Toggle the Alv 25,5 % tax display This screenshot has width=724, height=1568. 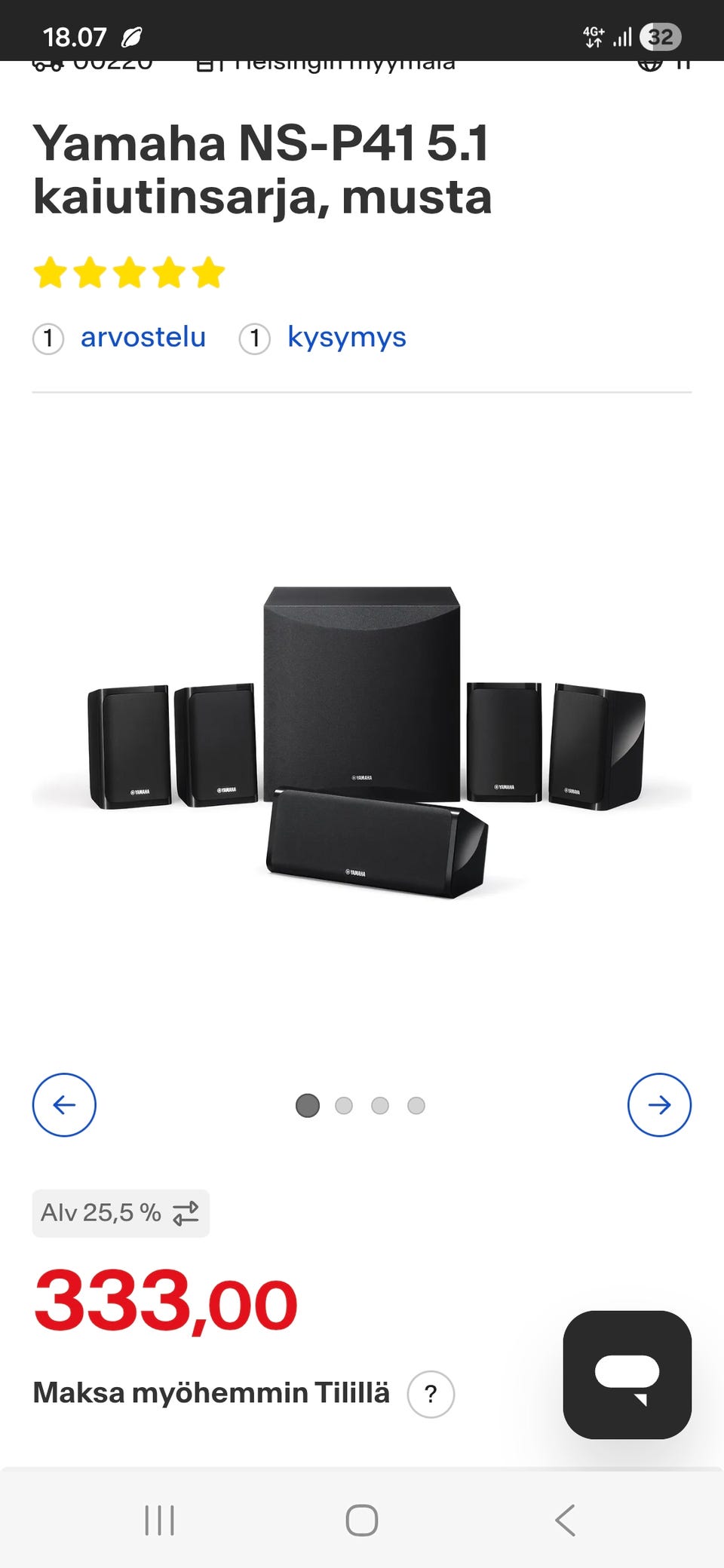pos(121,1213)
